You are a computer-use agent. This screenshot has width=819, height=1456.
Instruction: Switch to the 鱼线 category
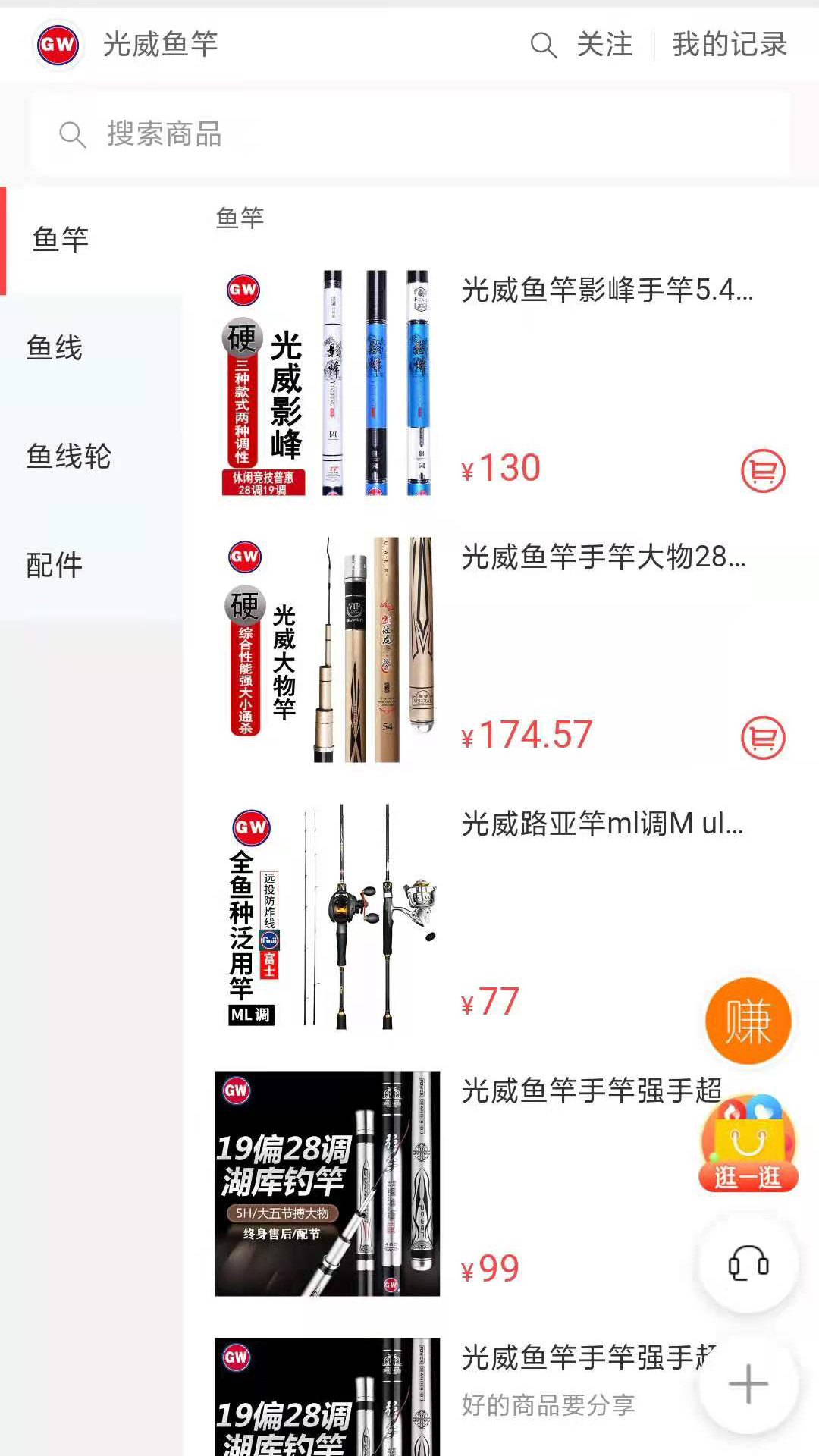click(55, 348)
